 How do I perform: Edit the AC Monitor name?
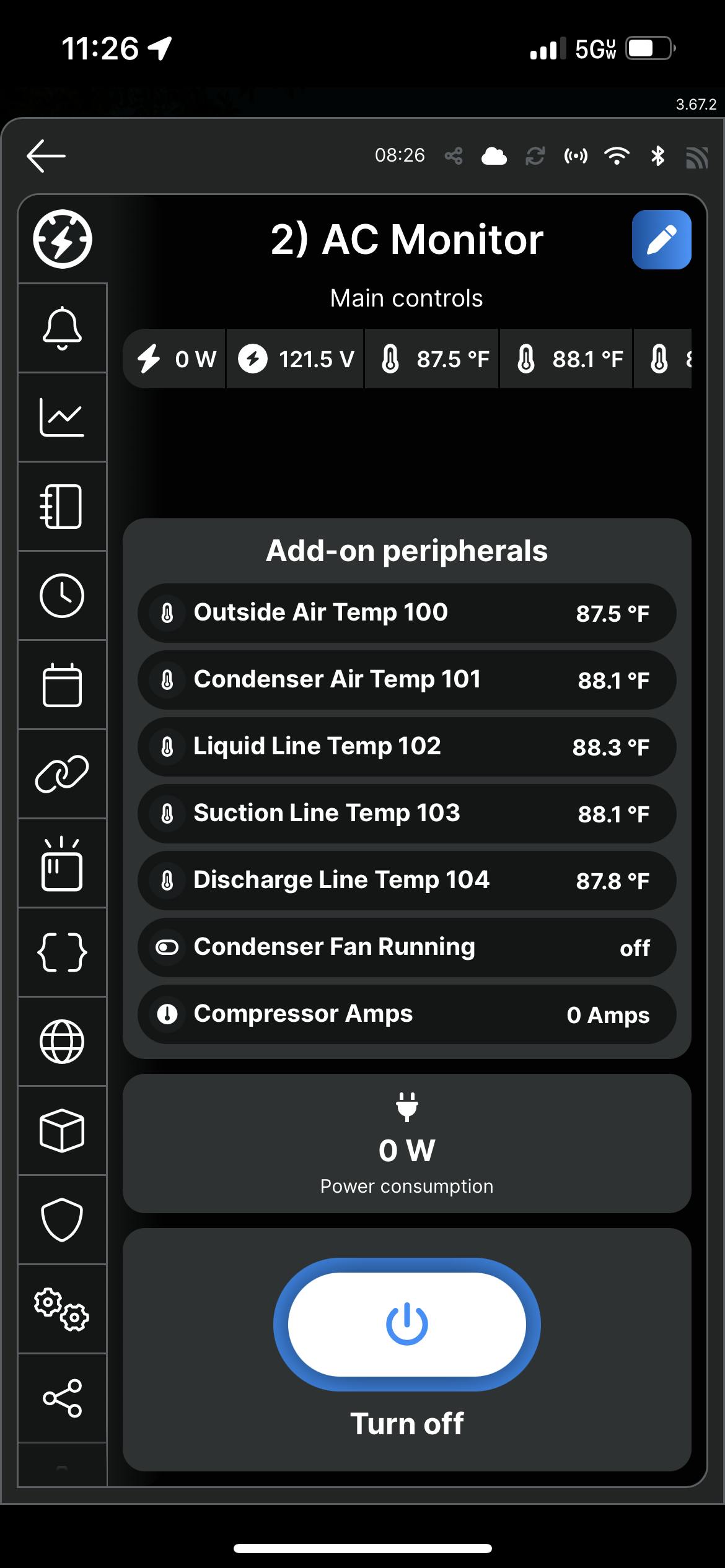point(661,240)
